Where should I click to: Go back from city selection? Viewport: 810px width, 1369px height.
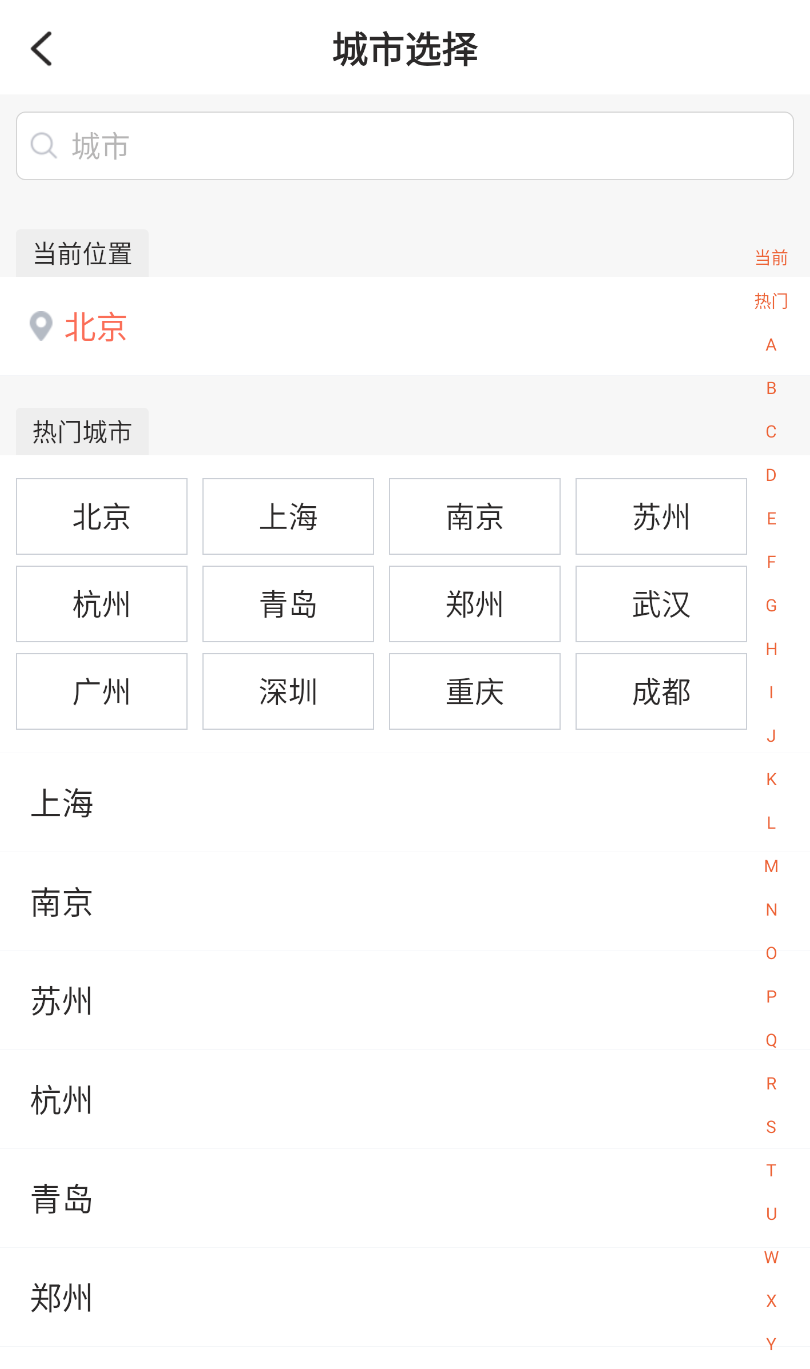click(x=41, y=49)
